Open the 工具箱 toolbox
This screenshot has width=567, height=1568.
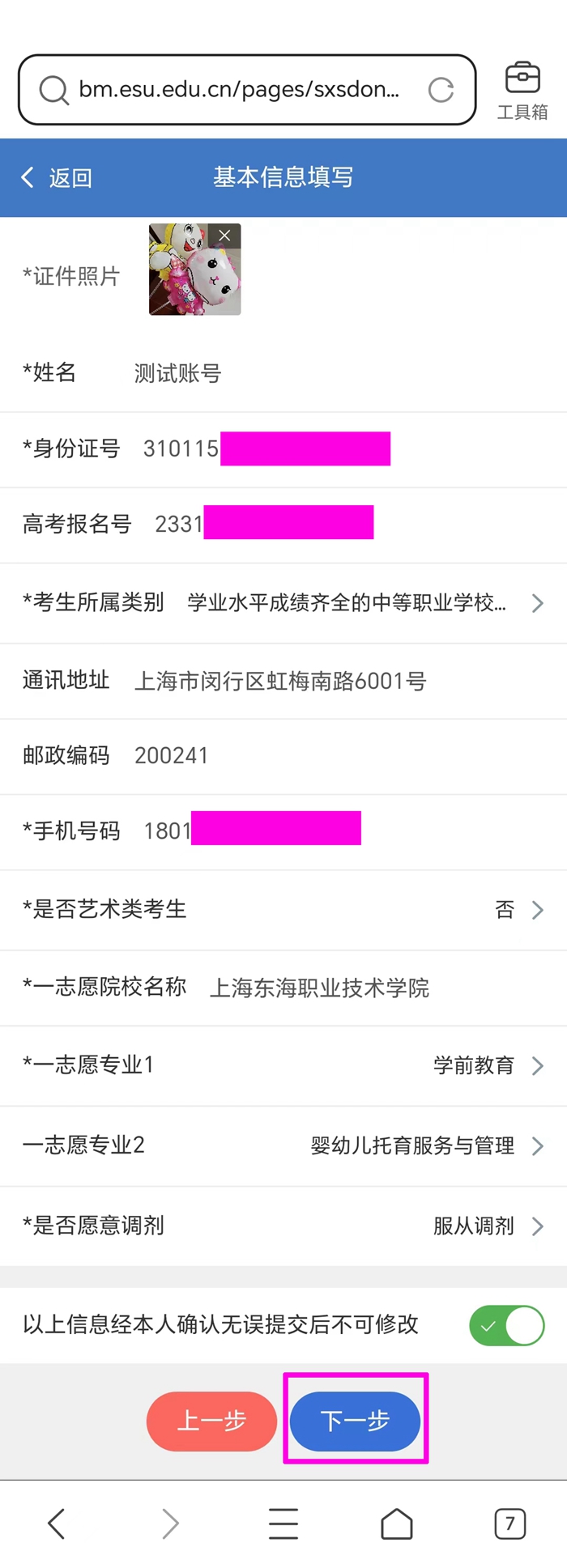(x=522, y=90)
